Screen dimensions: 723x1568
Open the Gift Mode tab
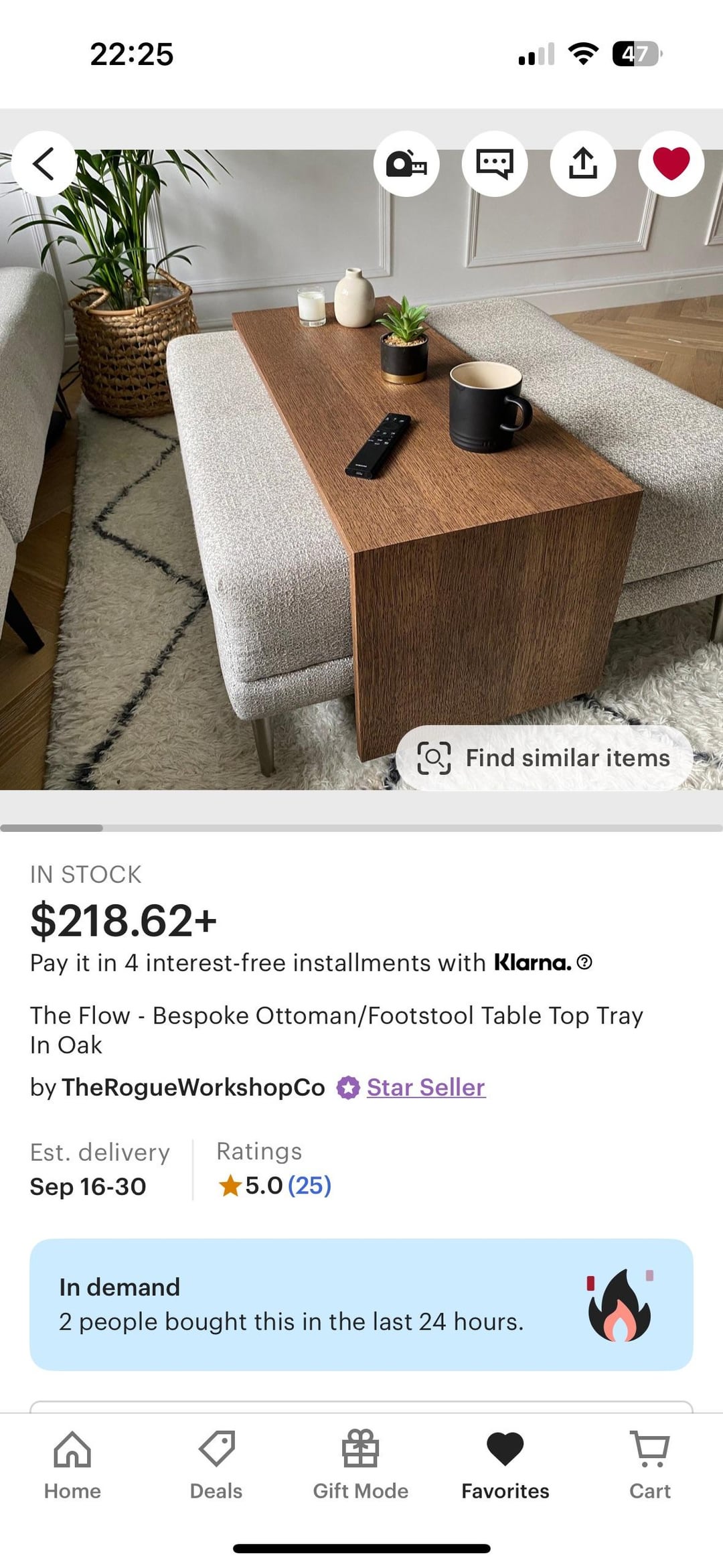click(361, 1464)
